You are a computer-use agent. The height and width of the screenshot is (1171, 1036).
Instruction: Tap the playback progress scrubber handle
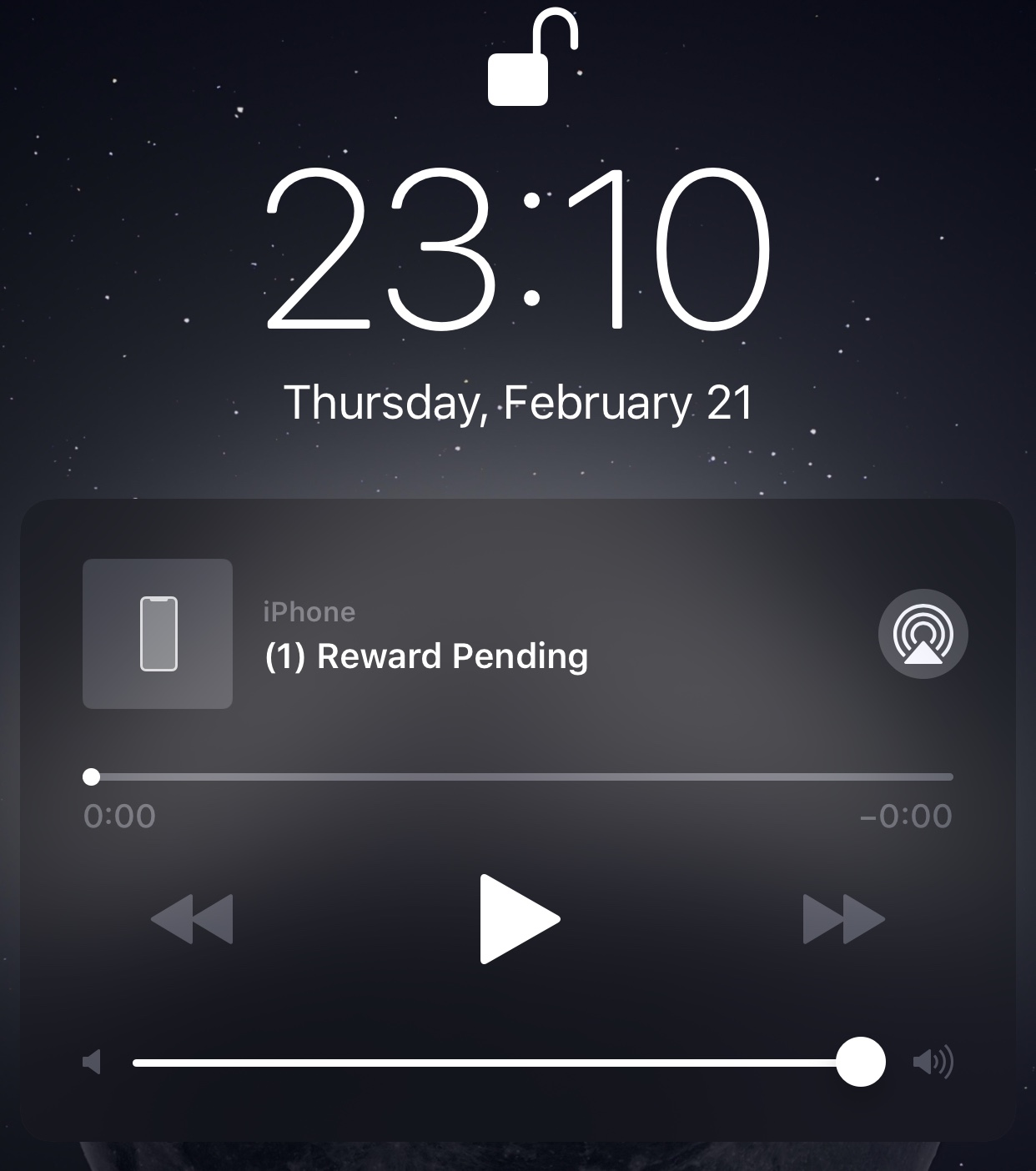[93, 777]
